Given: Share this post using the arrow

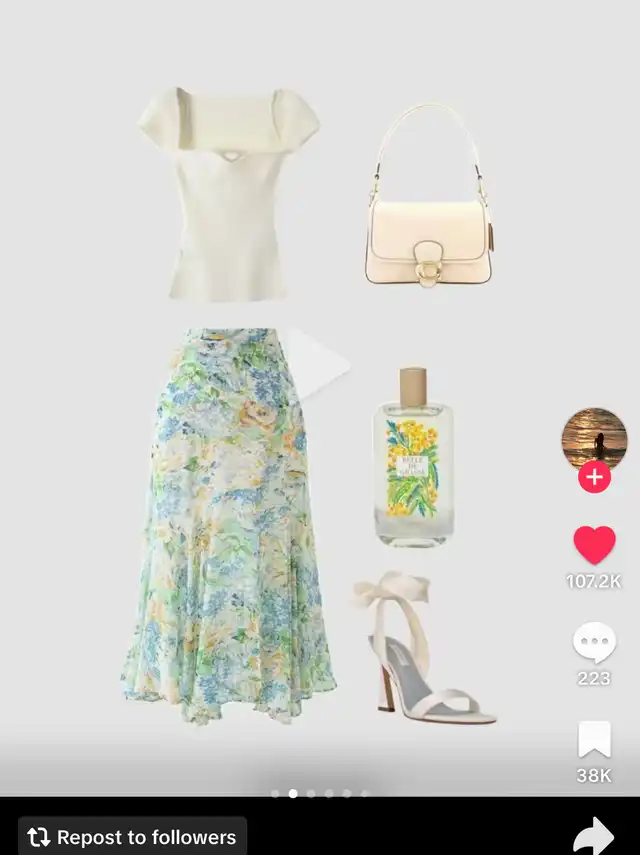Looking at the screenshot, I should [x=593, y=835].
